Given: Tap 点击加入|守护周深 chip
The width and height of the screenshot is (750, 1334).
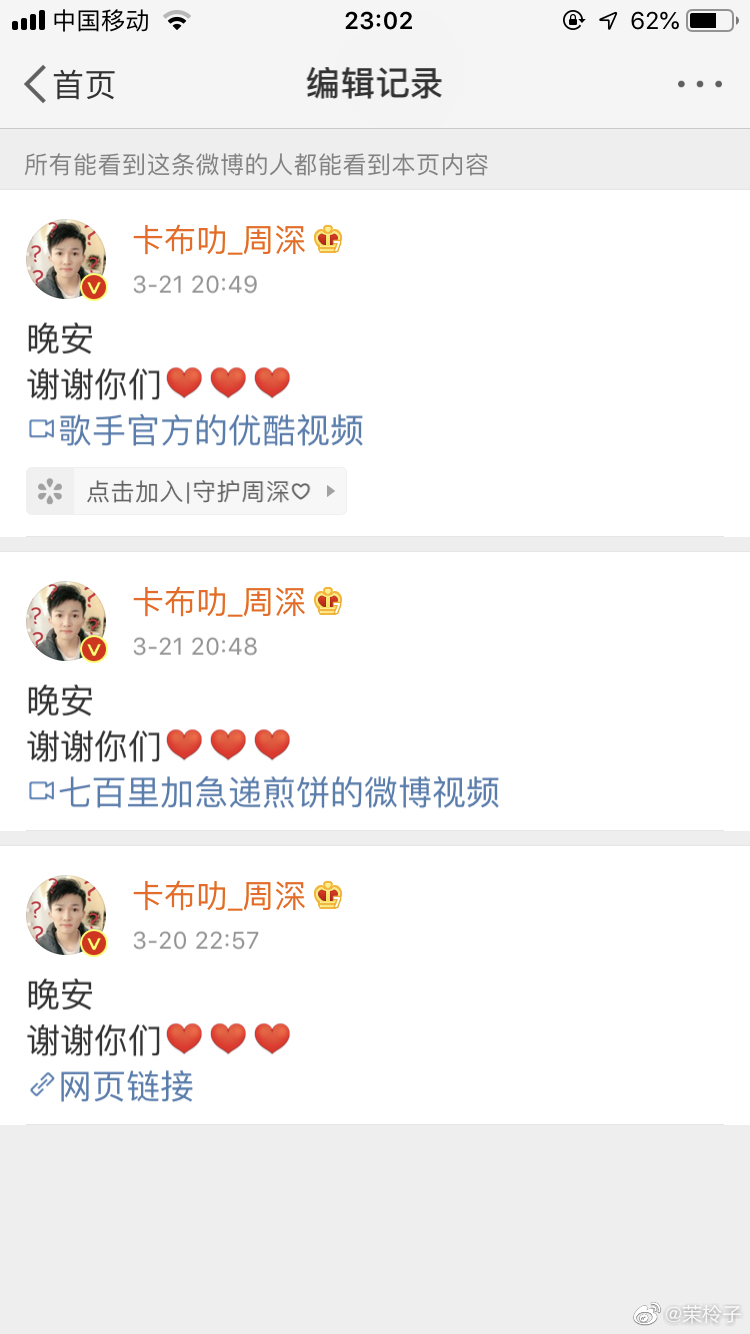Looking at the screenshot, I should click(x=186, y=491).
